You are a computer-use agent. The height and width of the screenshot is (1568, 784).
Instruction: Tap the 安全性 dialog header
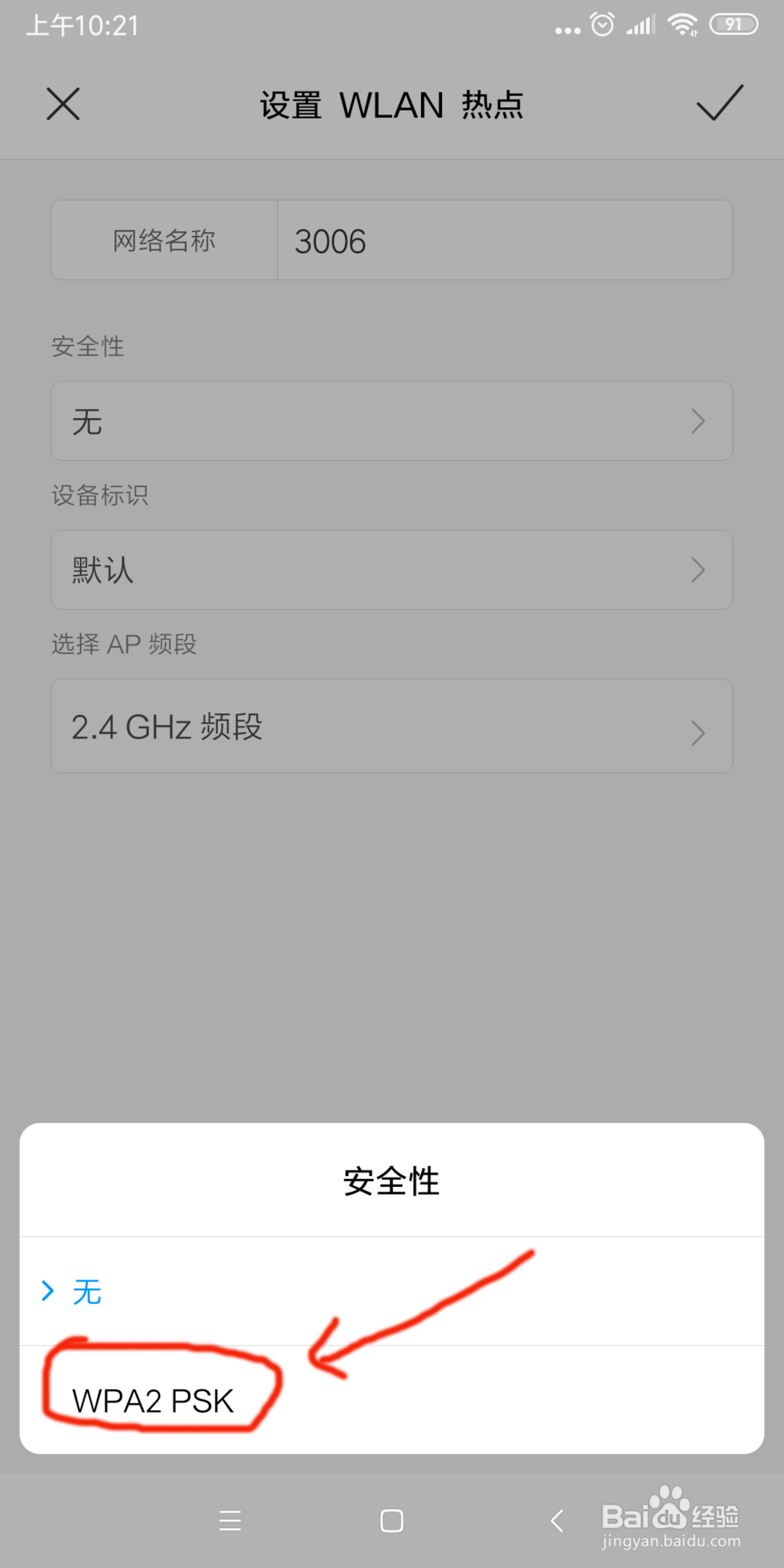tap(391, 1181)
